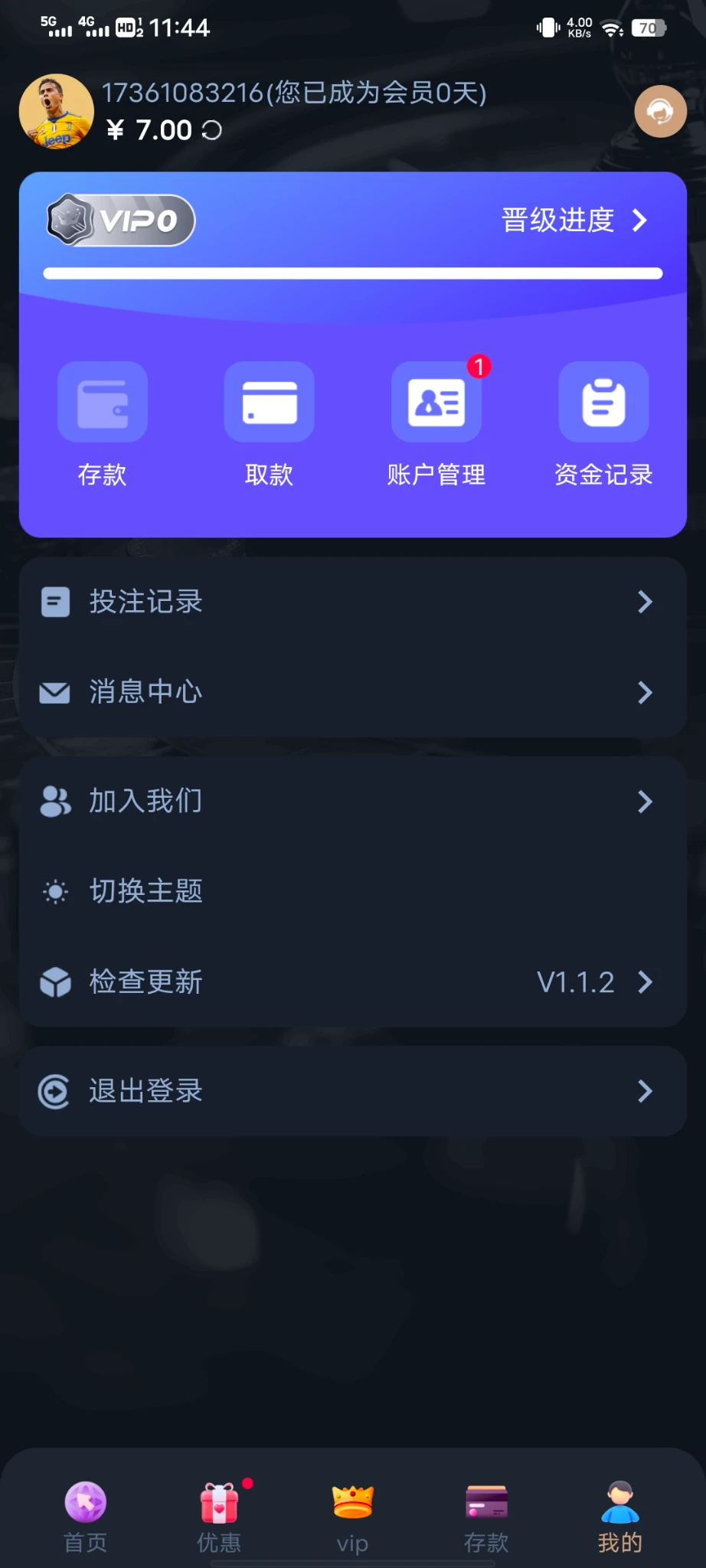706x1568 pixels.
Task: Check for updates via 检查更新
Action: click(352, 982)
